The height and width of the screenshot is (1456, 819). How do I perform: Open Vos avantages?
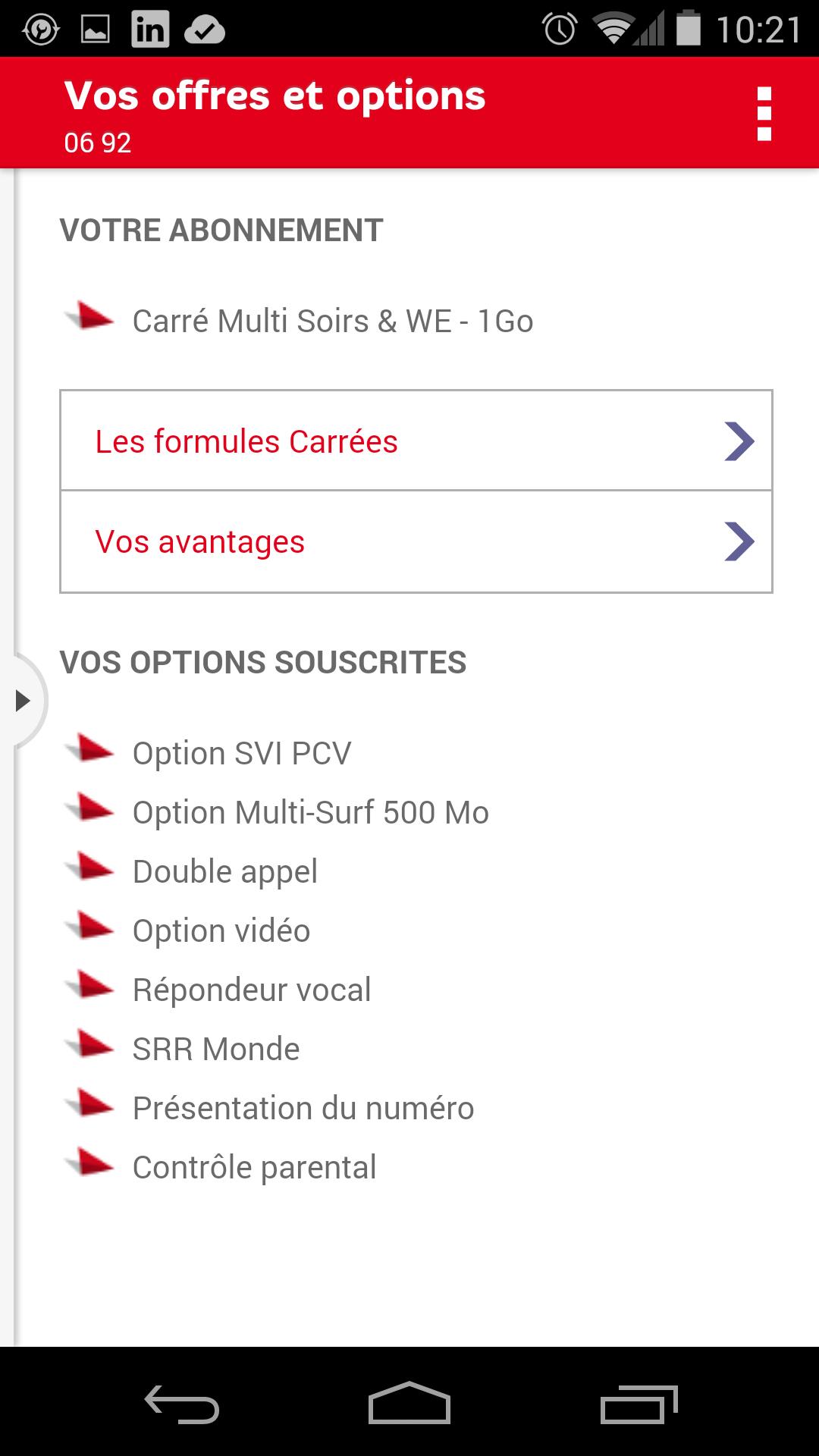200,541
